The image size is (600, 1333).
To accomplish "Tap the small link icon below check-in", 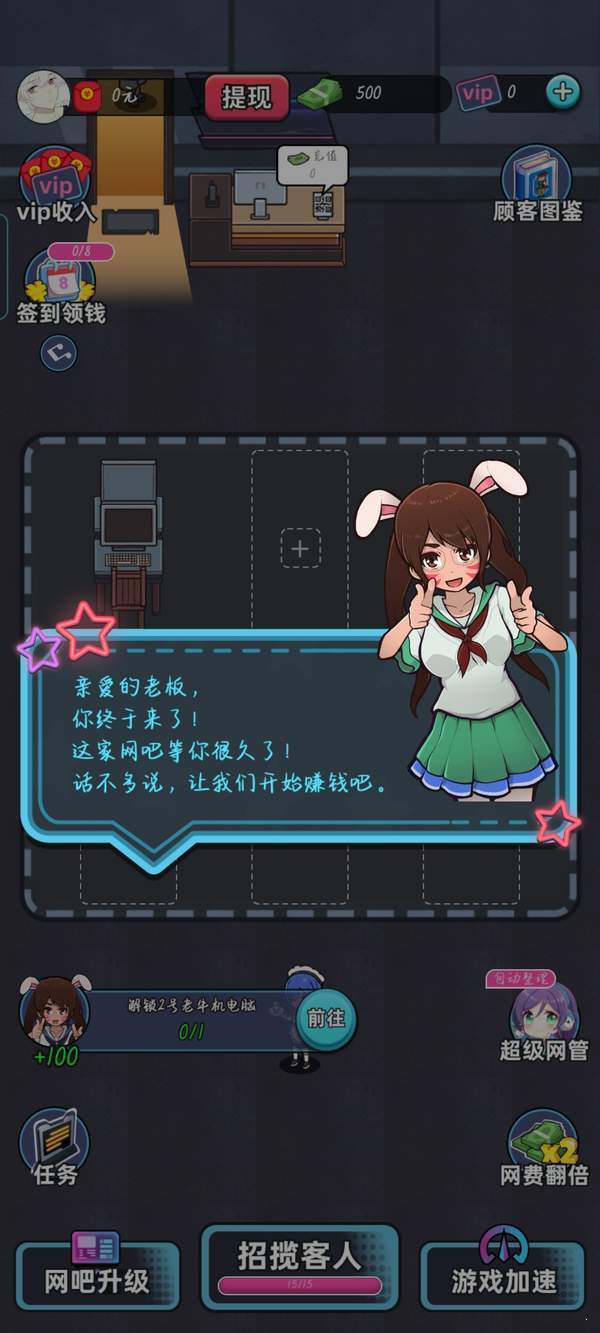I will click(x=59, y=353).
